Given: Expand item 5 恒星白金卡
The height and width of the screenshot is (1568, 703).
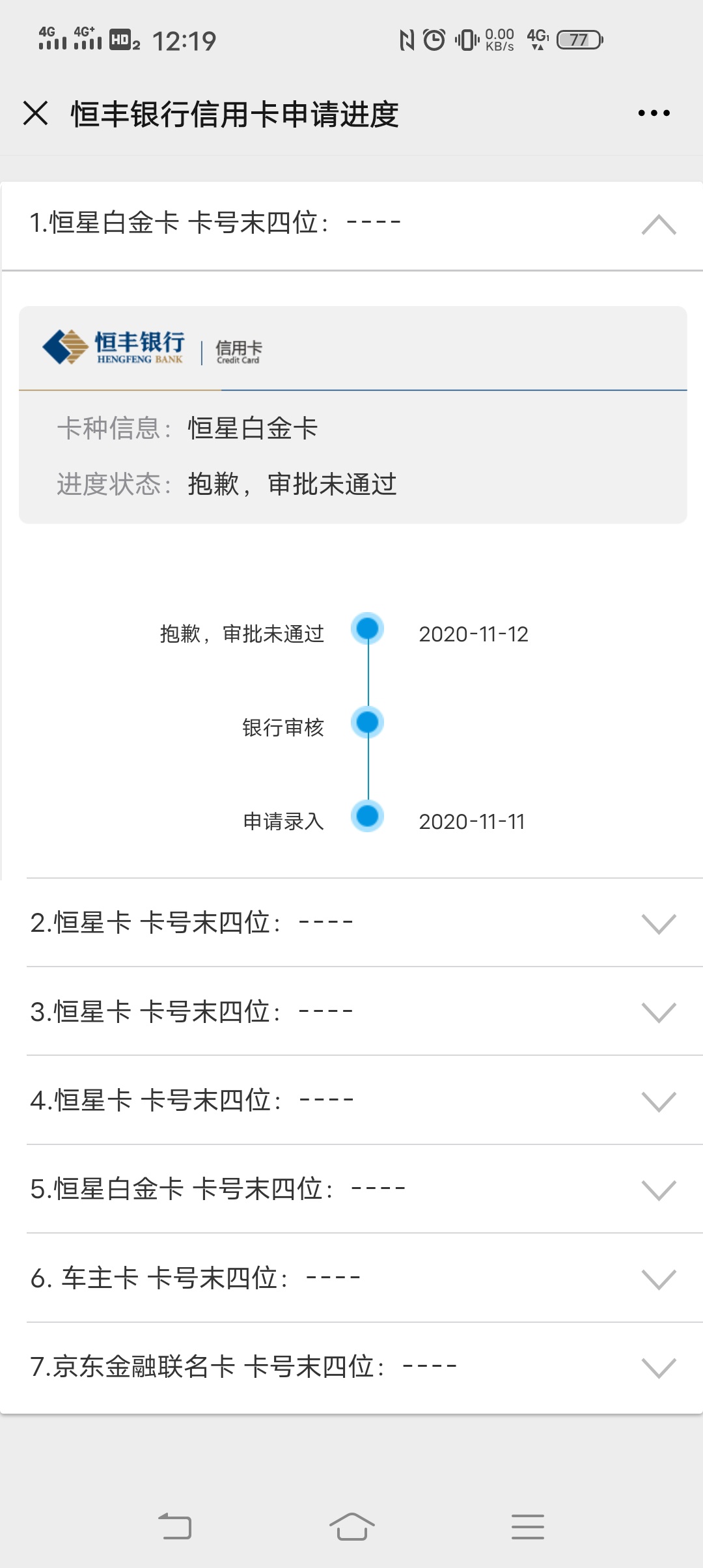Looking at the screenshot, I should tap(365, 1189).
